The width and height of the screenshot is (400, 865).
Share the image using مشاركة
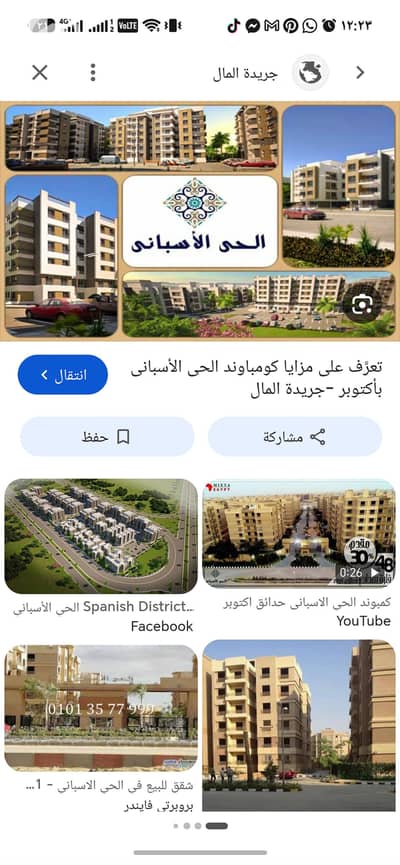tap(295, 437)
